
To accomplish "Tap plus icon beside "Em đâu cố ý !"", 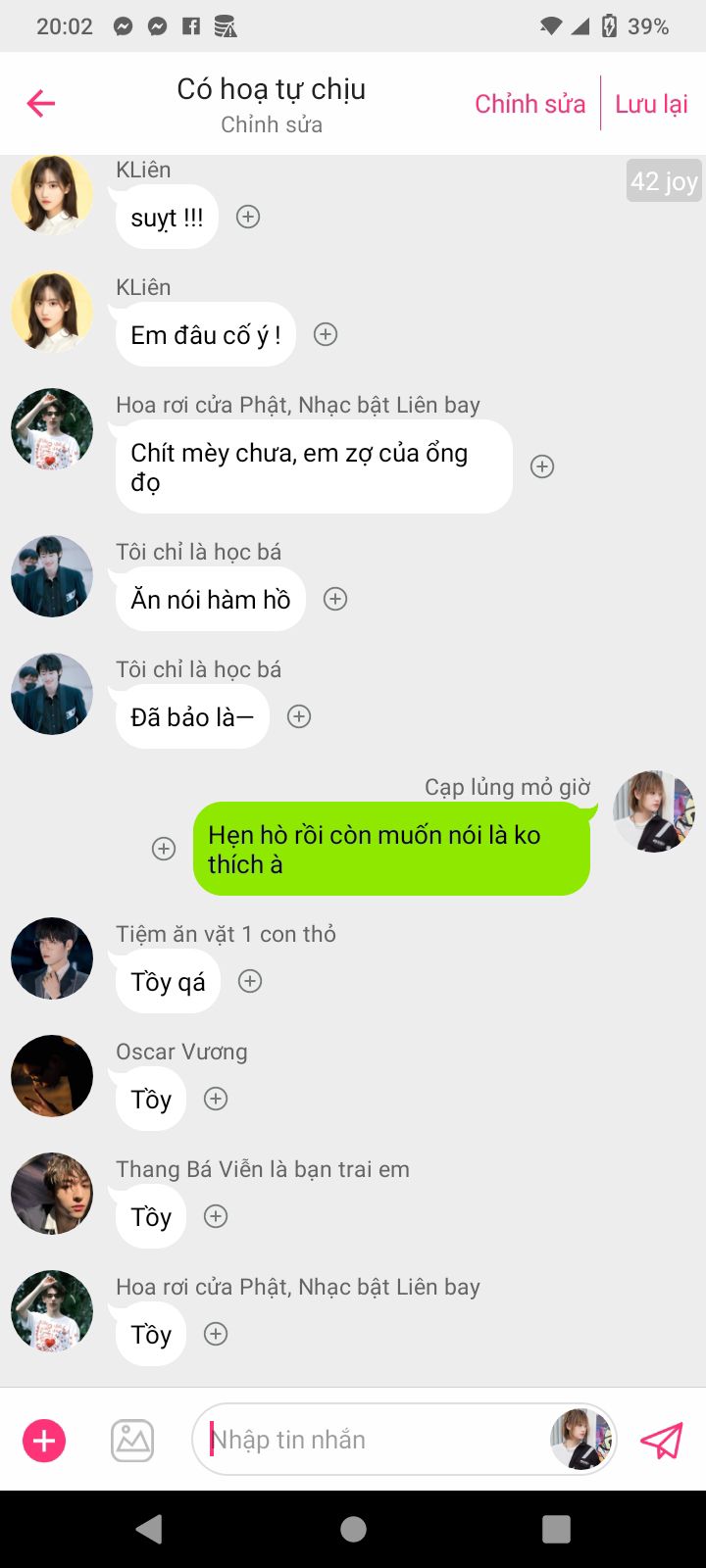I will (326, 334).
